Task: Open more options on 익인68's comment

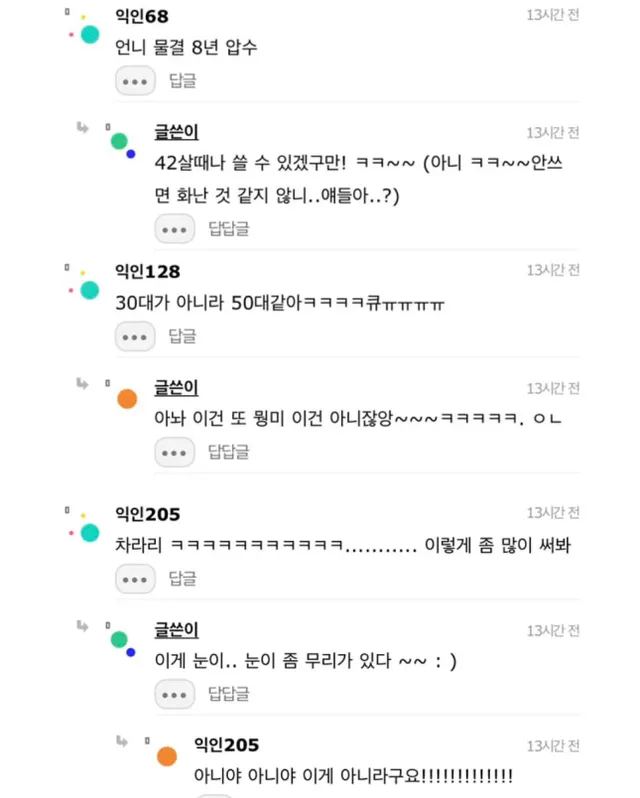Action: click(x=135, y=81)
